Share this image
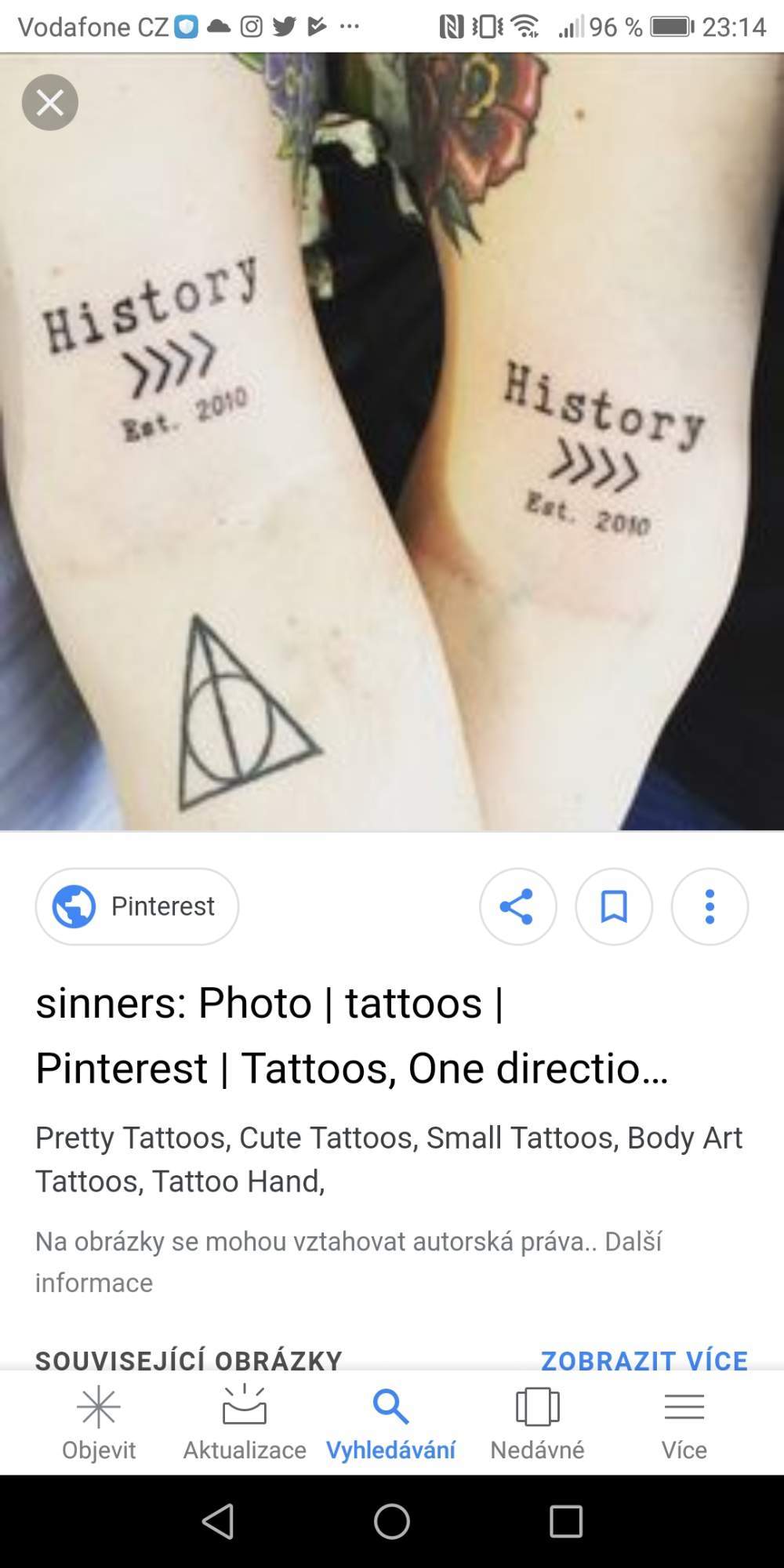 click(517, 906)
